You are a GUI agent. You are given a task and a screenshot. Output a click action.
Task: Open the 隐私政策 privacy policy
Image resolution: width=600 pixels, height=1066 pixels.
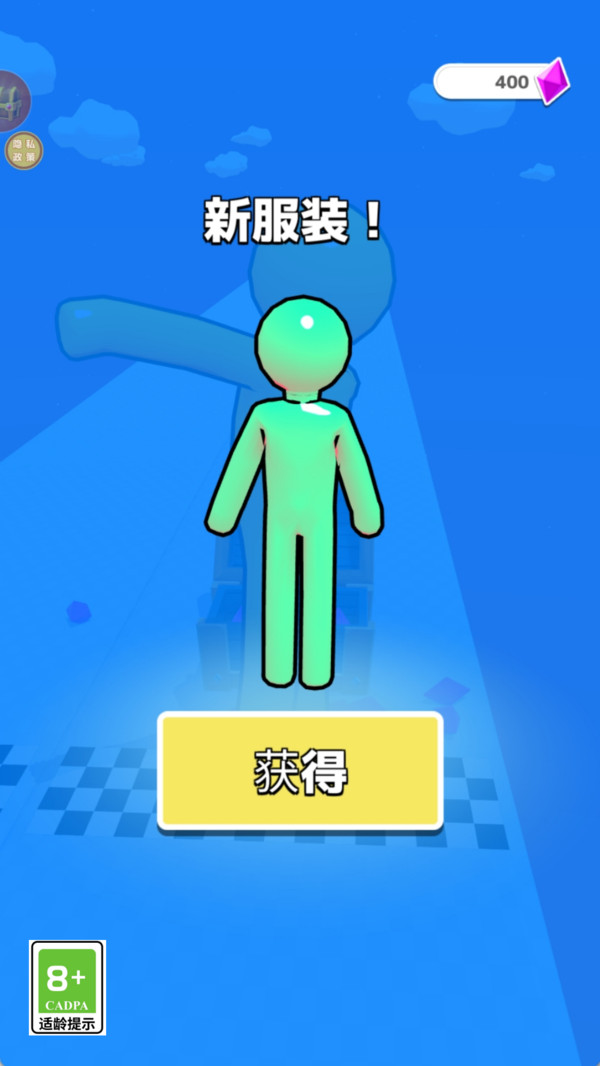[x=24, y=151]
